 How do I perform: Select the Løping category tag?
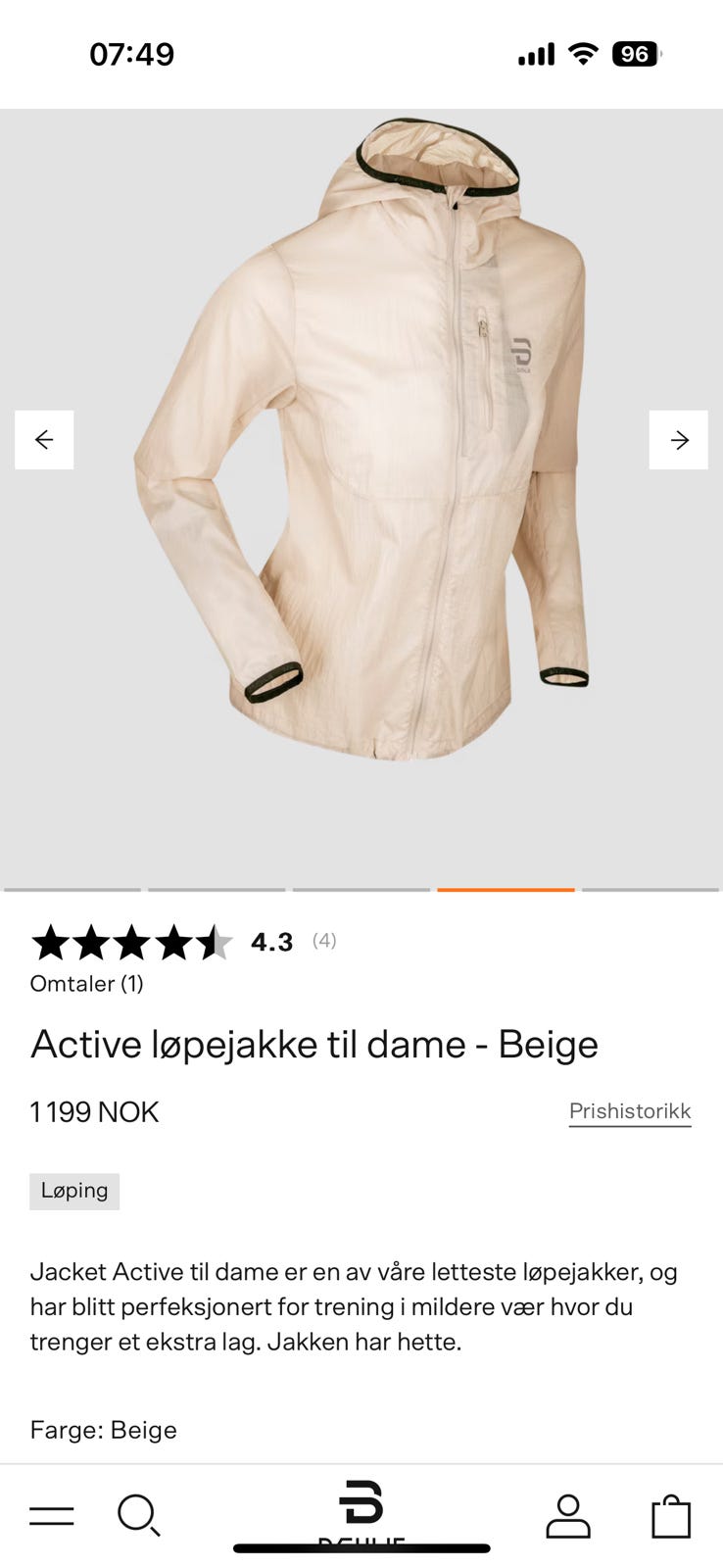point(73,1191)
